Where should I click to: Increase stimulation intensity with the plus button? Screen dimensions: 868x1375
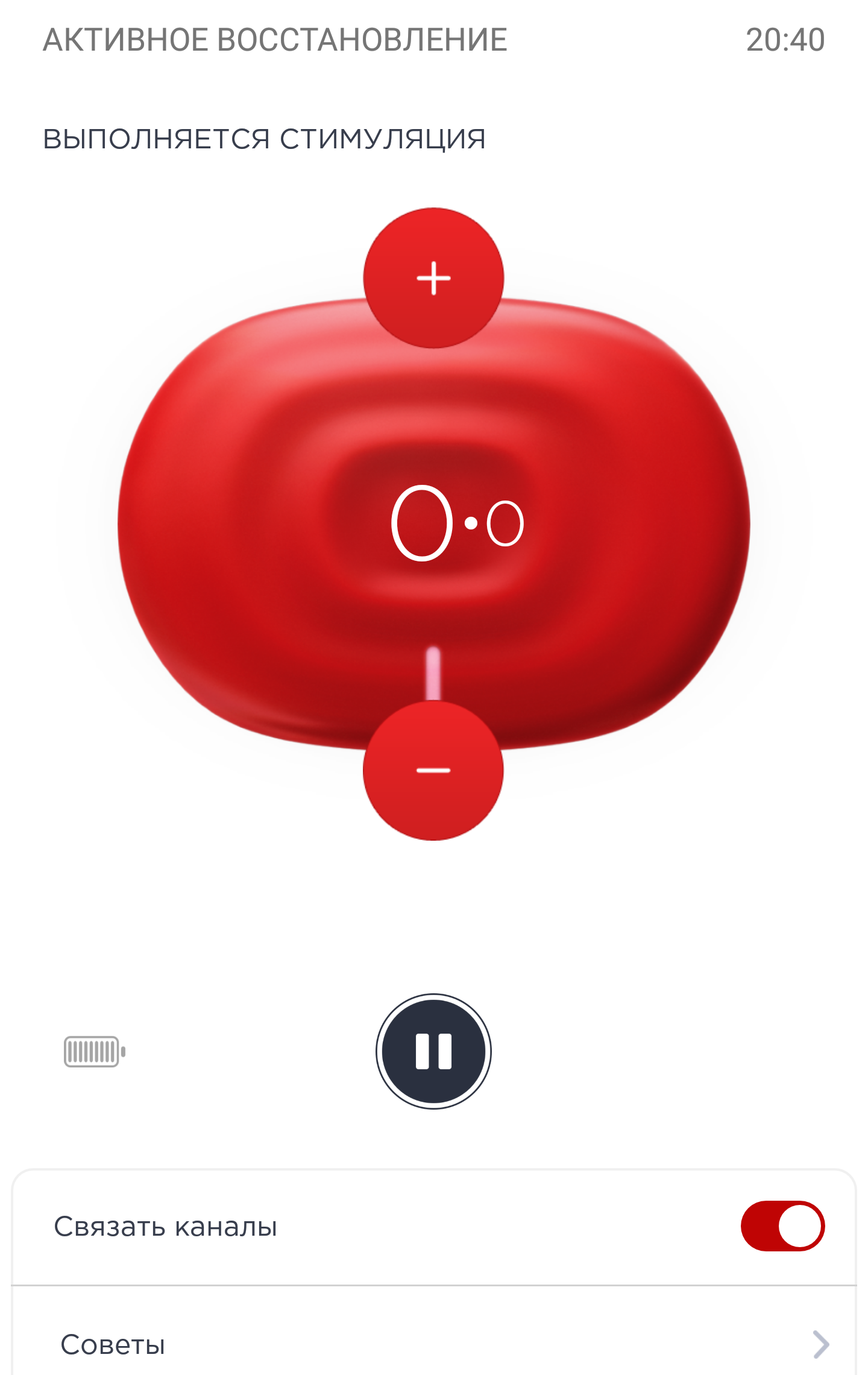tap(433, 278)
